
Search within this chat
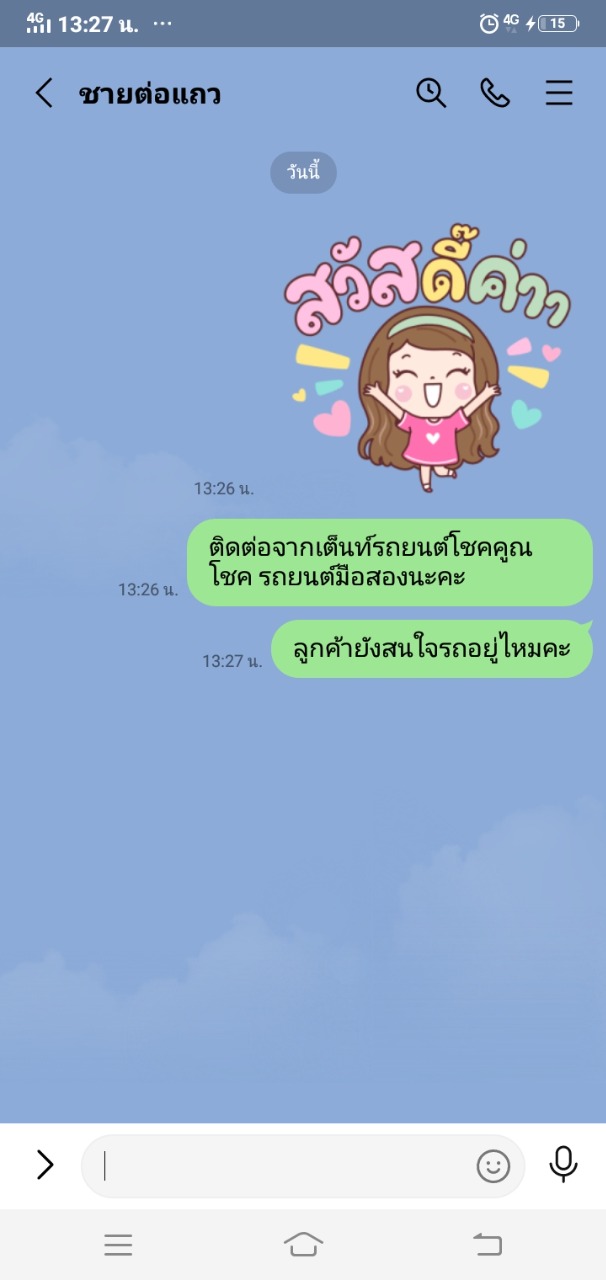click(x=431, y=93)
